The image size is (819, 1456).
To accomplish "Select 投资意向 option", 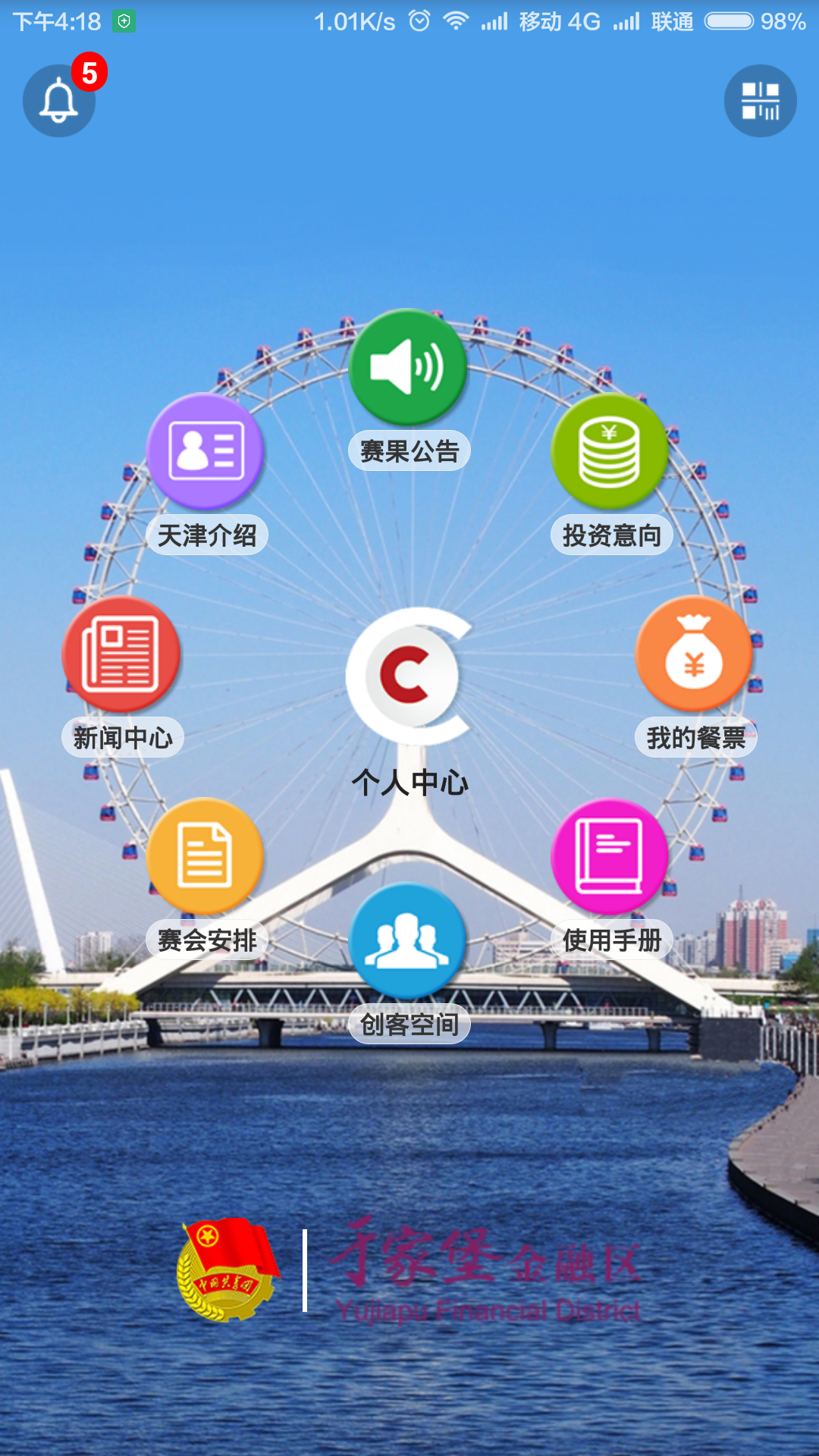I will [610, 452].
